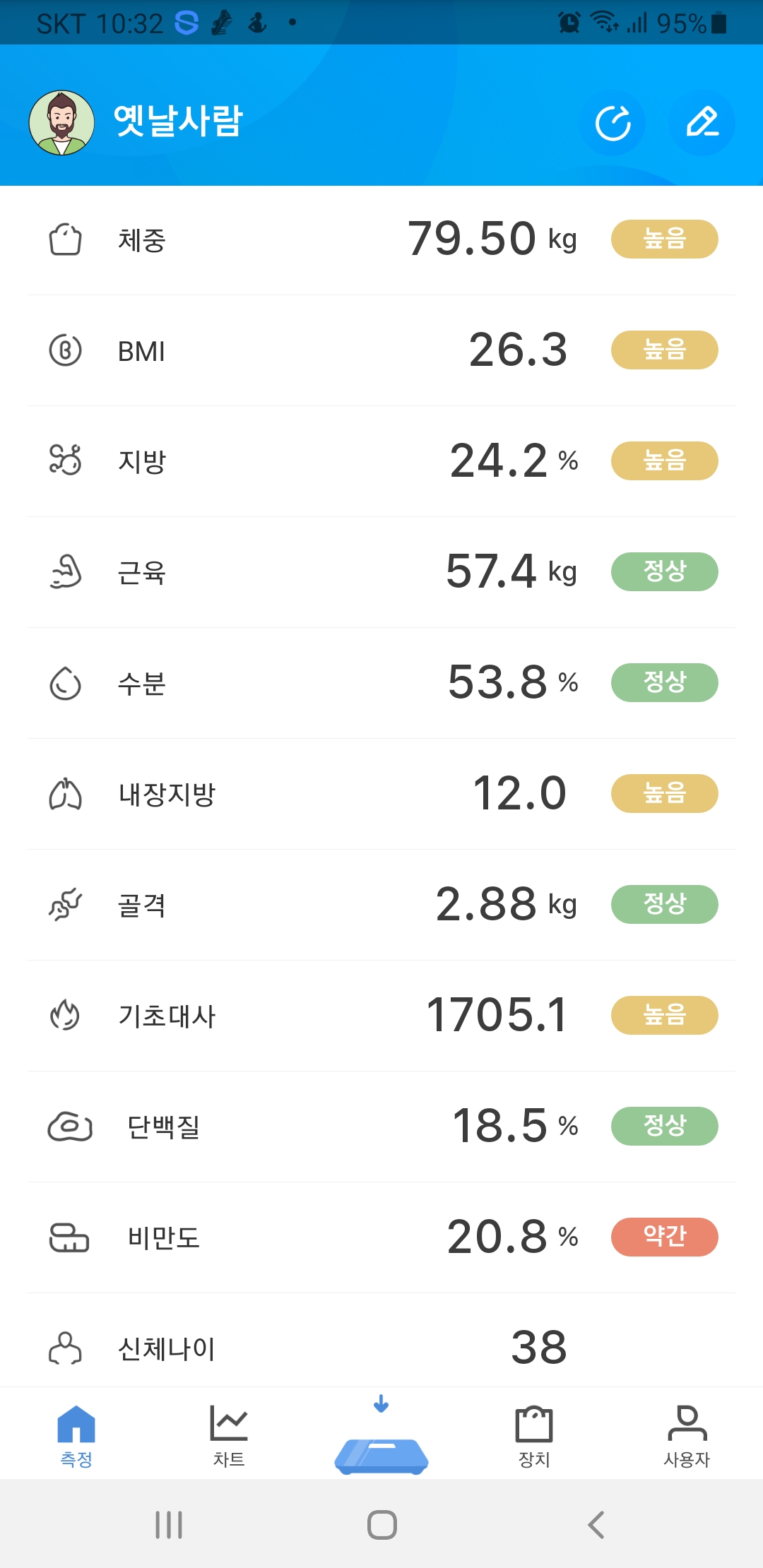Open the 체중 79.50 kg row

[381, 239]
